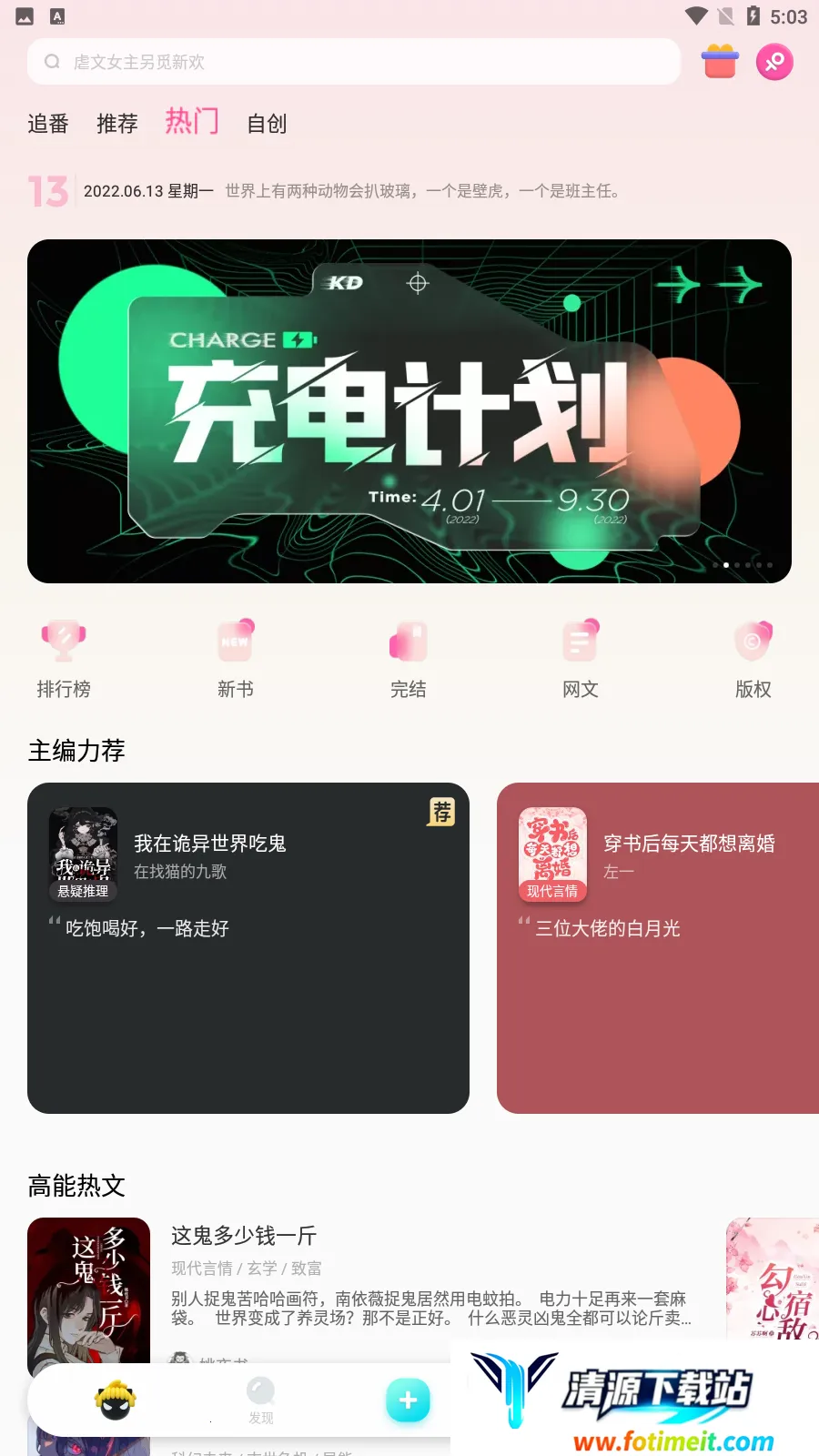Open the book 穿书后每天都想离婚
The height and width of the screenshot is (1456, 819).
[658, 947]
